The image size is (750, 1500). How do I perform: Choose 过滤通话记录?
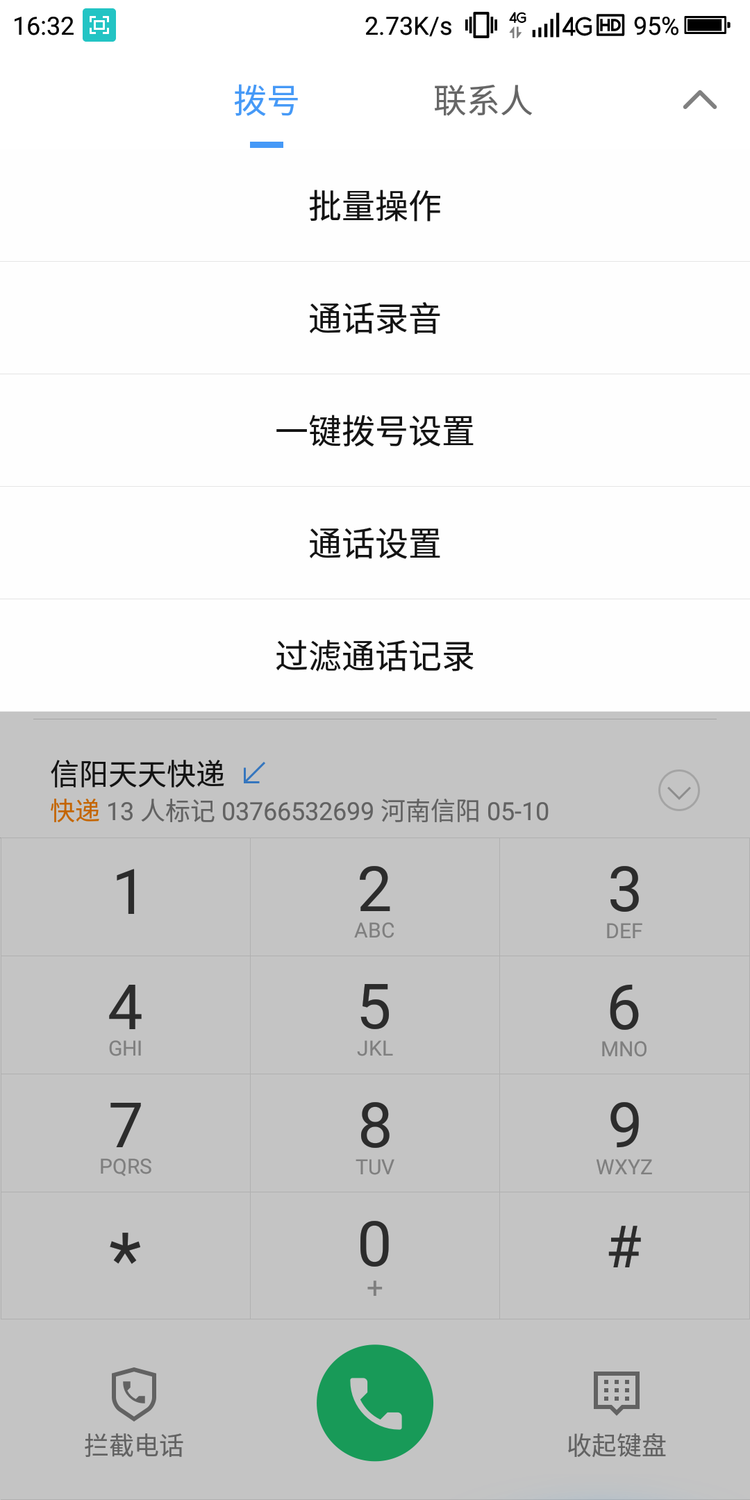[375, 656]
